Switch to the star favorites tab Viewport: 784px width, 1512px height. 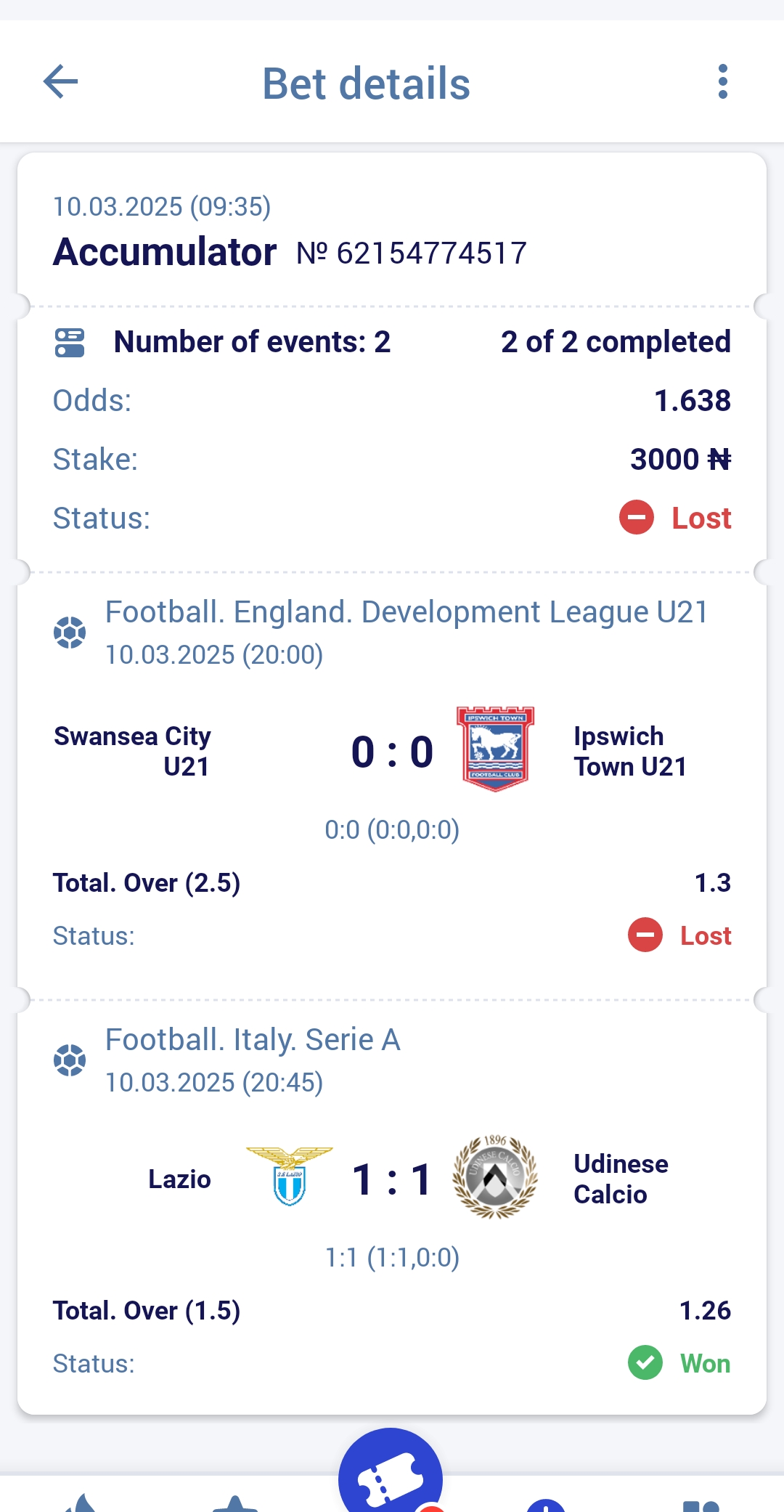[234, 1502]
